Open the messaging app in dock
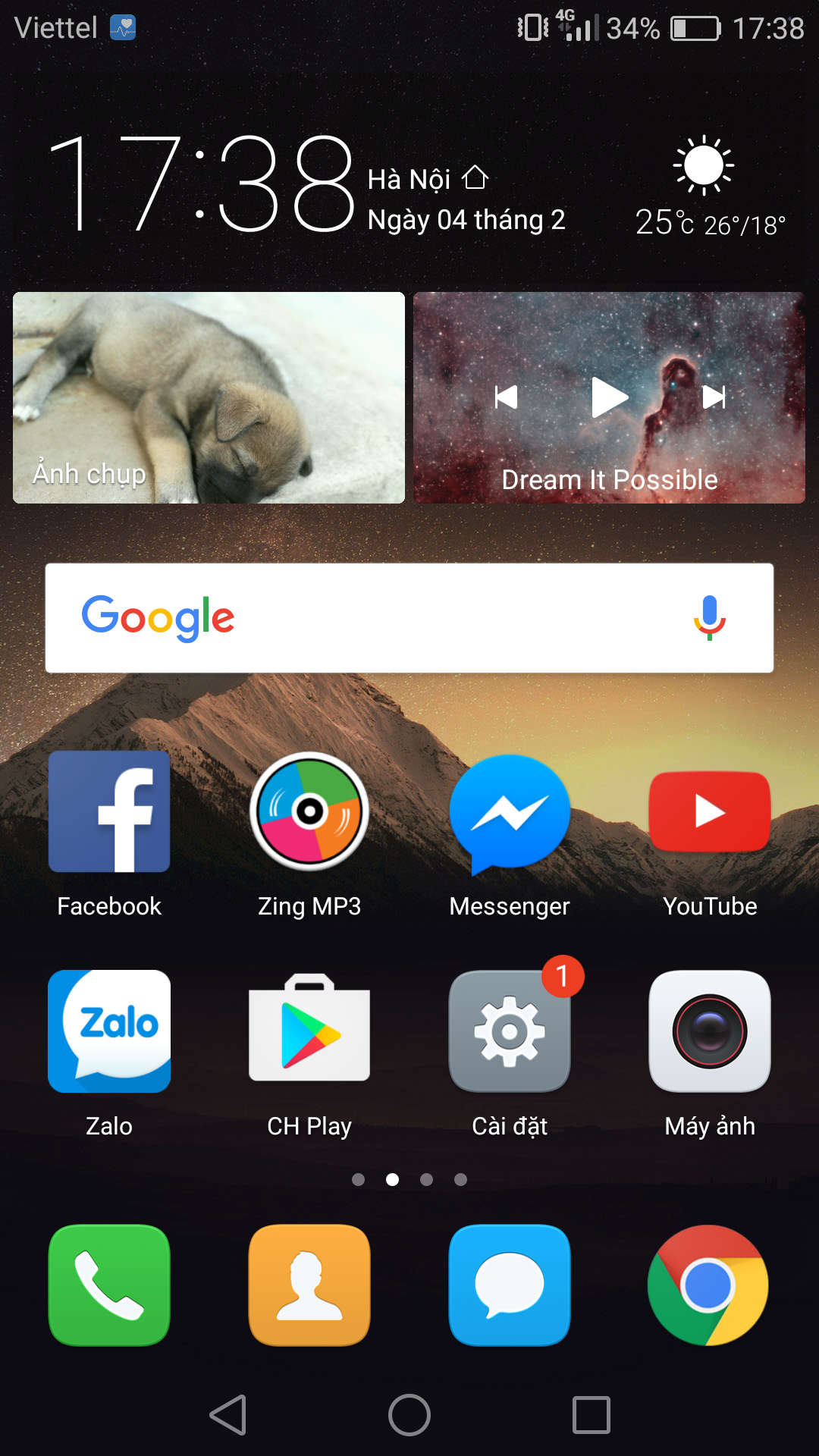Screen dimensions: 819x1456 click(x=510, y=1285)
